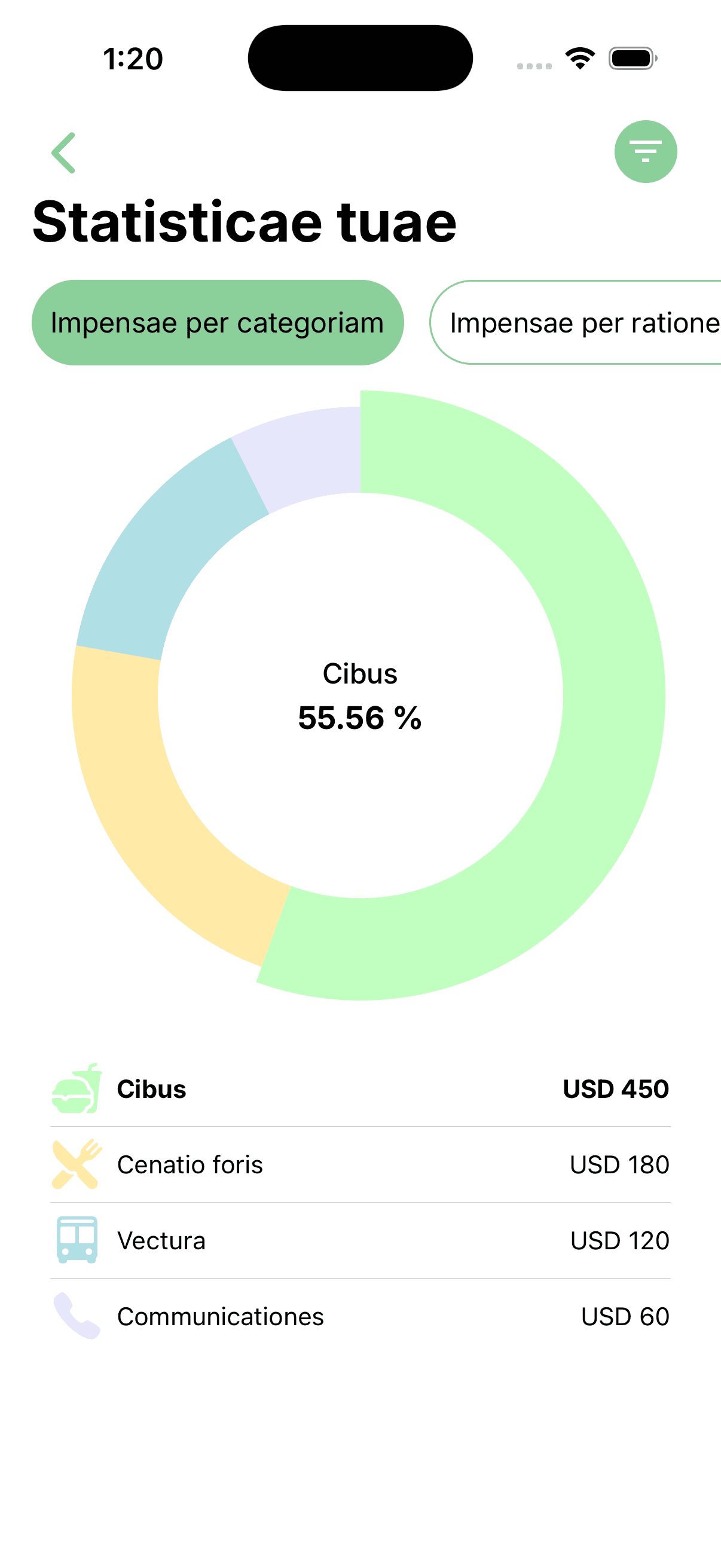721x1568 pixels.
Task: Open the Cibus category row
Action: pyautogui.click(x=360, y=1089)
